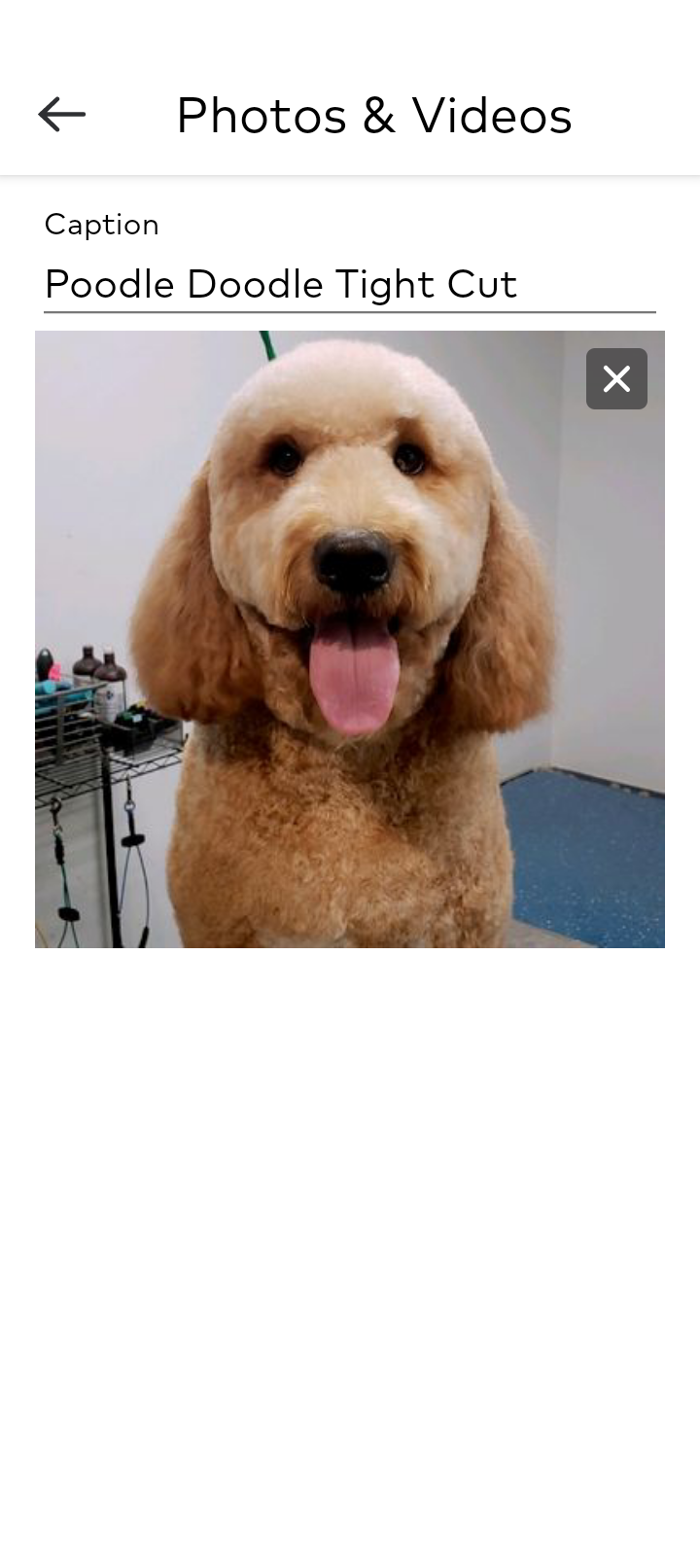The image size is (700, 1556).
Task: Go back from Photos & Videos
Action: point(62,115)
